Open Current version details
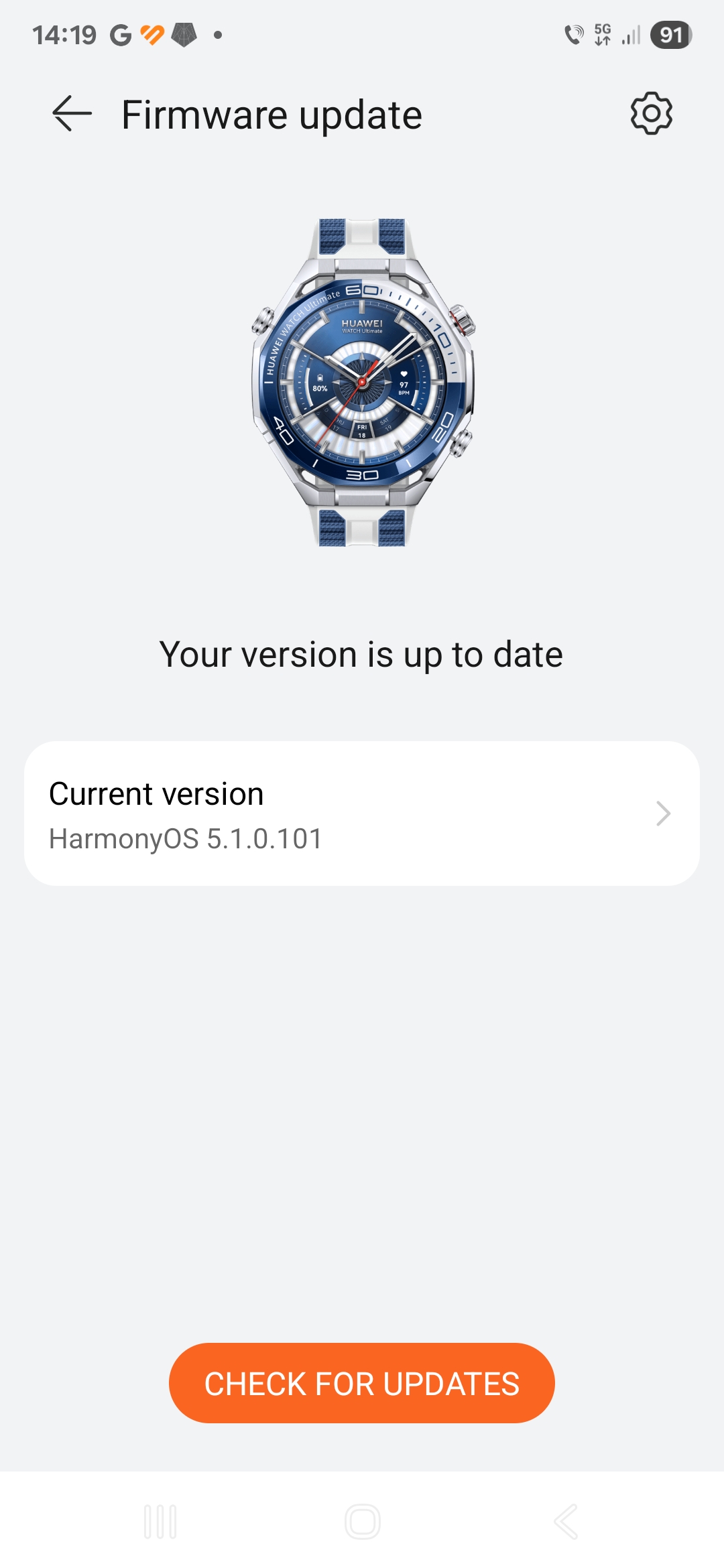Image resolution: width=724 pixels, height=1568 pixels. pyautogui.click(x=362, y=813)
